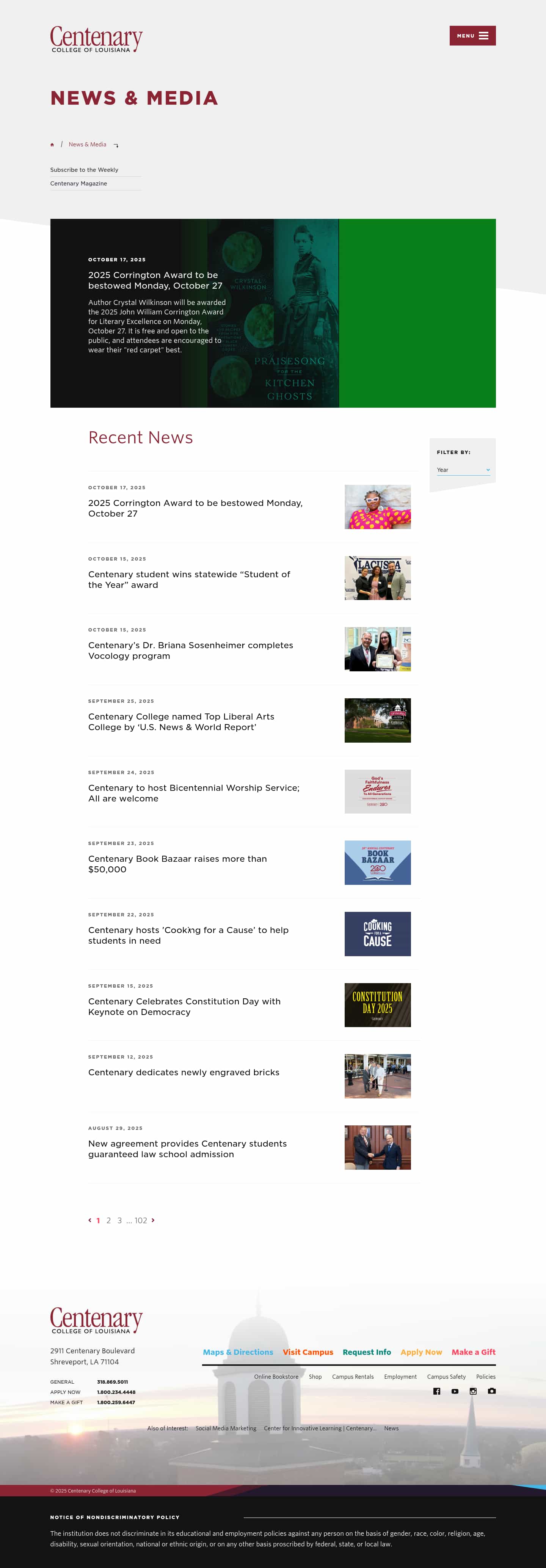Open 'Cooking for a Cause' article
This screenshot has height=1568, width=546.
(x=188, y=935)
